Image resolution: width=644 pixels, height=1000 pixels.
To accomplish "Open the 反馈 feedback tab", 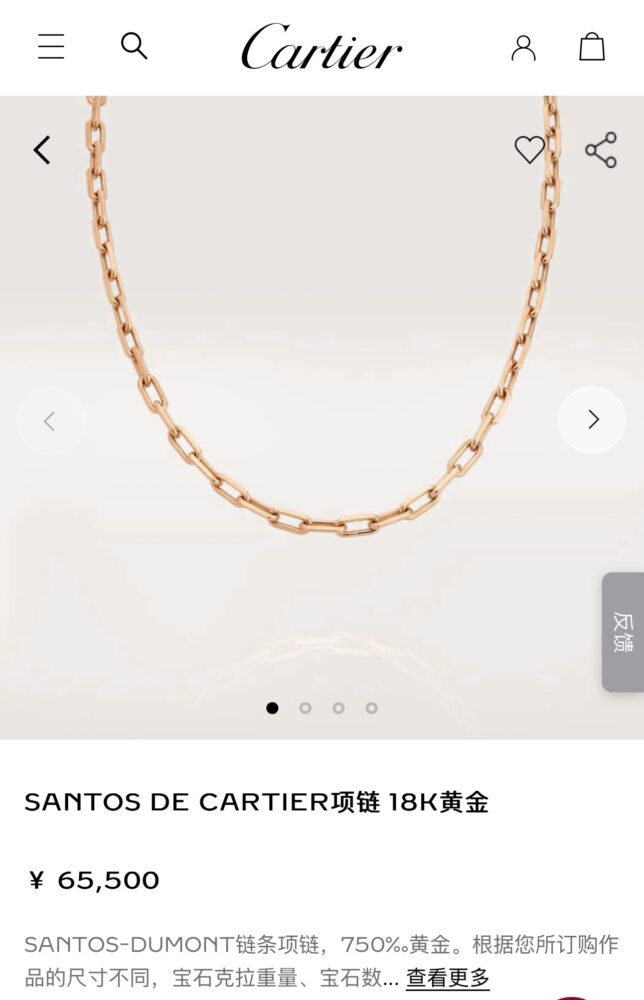I will click(622, 632).
